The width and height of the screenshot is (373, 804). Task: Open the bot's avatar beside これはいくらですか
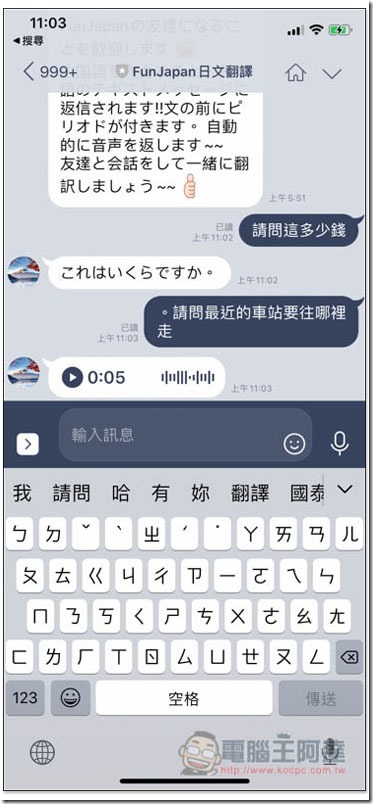[x=24, y=272]
